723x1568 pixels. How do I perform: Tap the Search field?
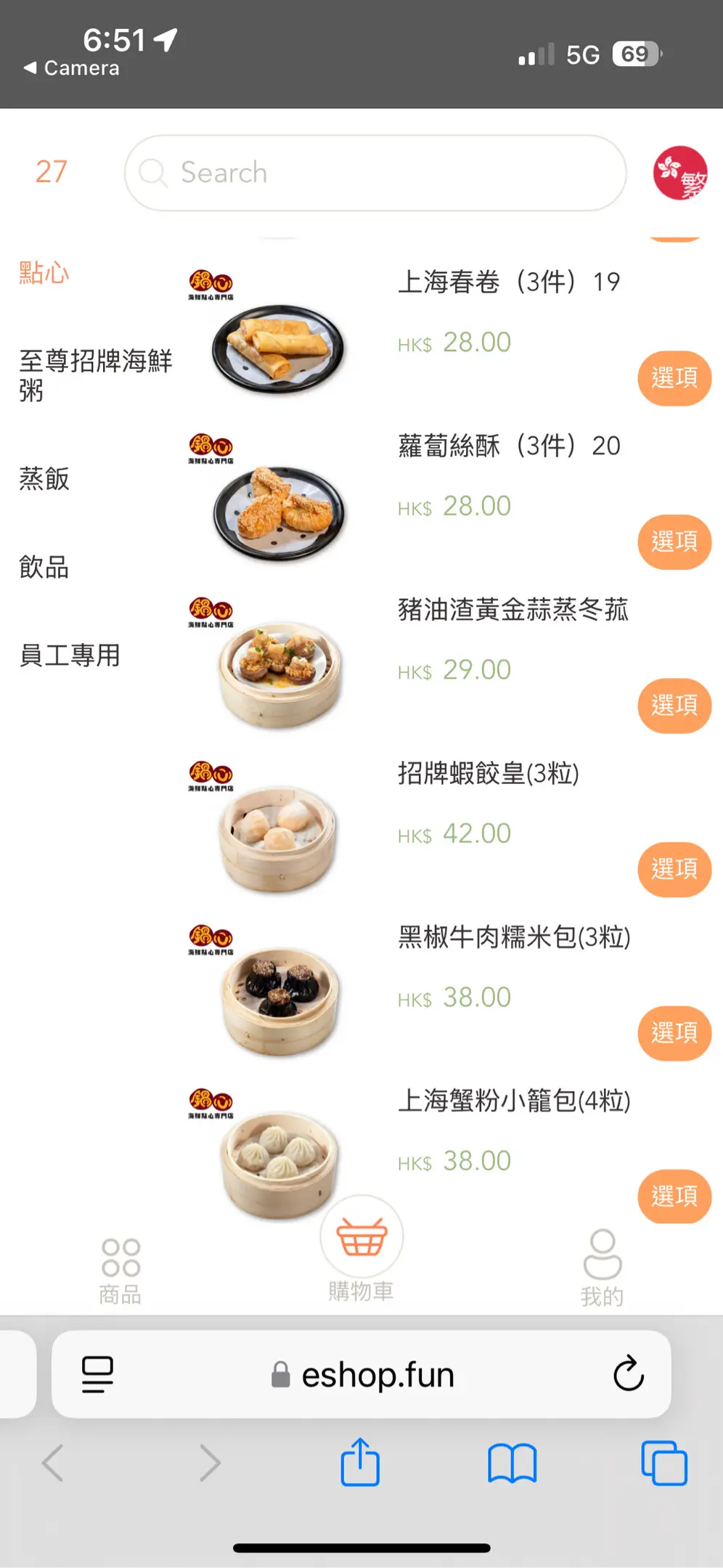point(375,173)
